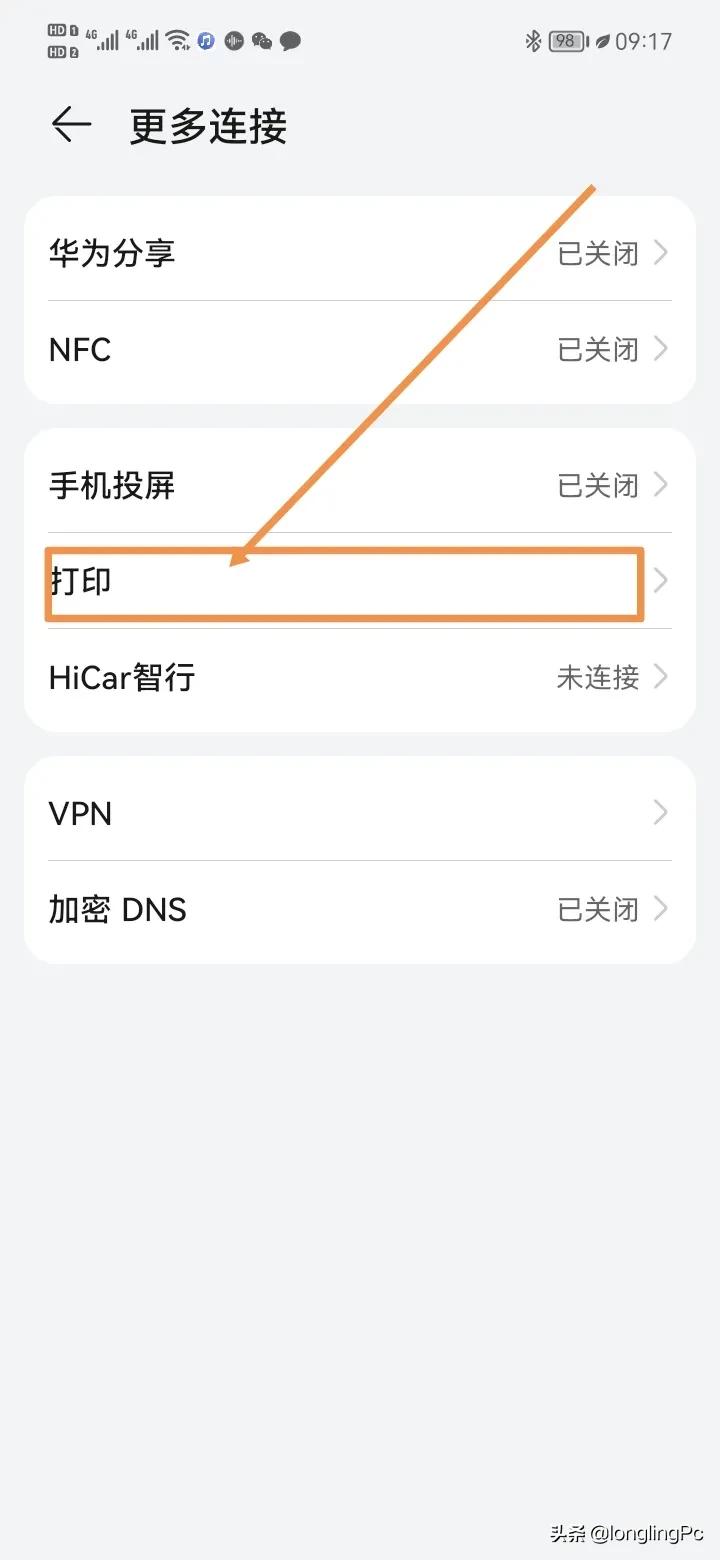Expand the VPN row chevron
Screen dimensions: 720x1560
[660, 812]
